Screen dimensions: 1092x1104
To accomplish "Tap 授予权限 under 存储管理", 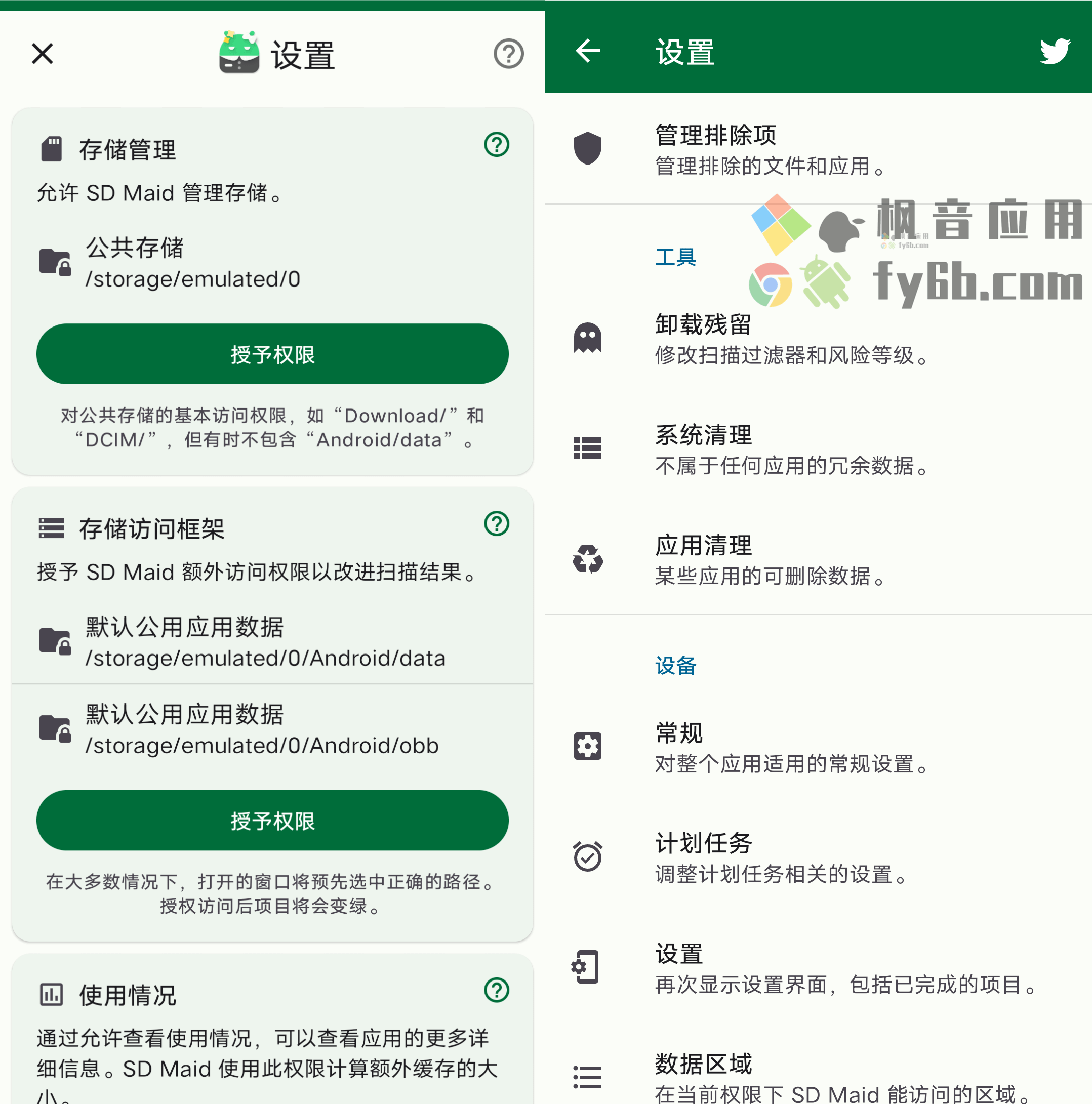I will pyautogui.click(x=272, y=354).
